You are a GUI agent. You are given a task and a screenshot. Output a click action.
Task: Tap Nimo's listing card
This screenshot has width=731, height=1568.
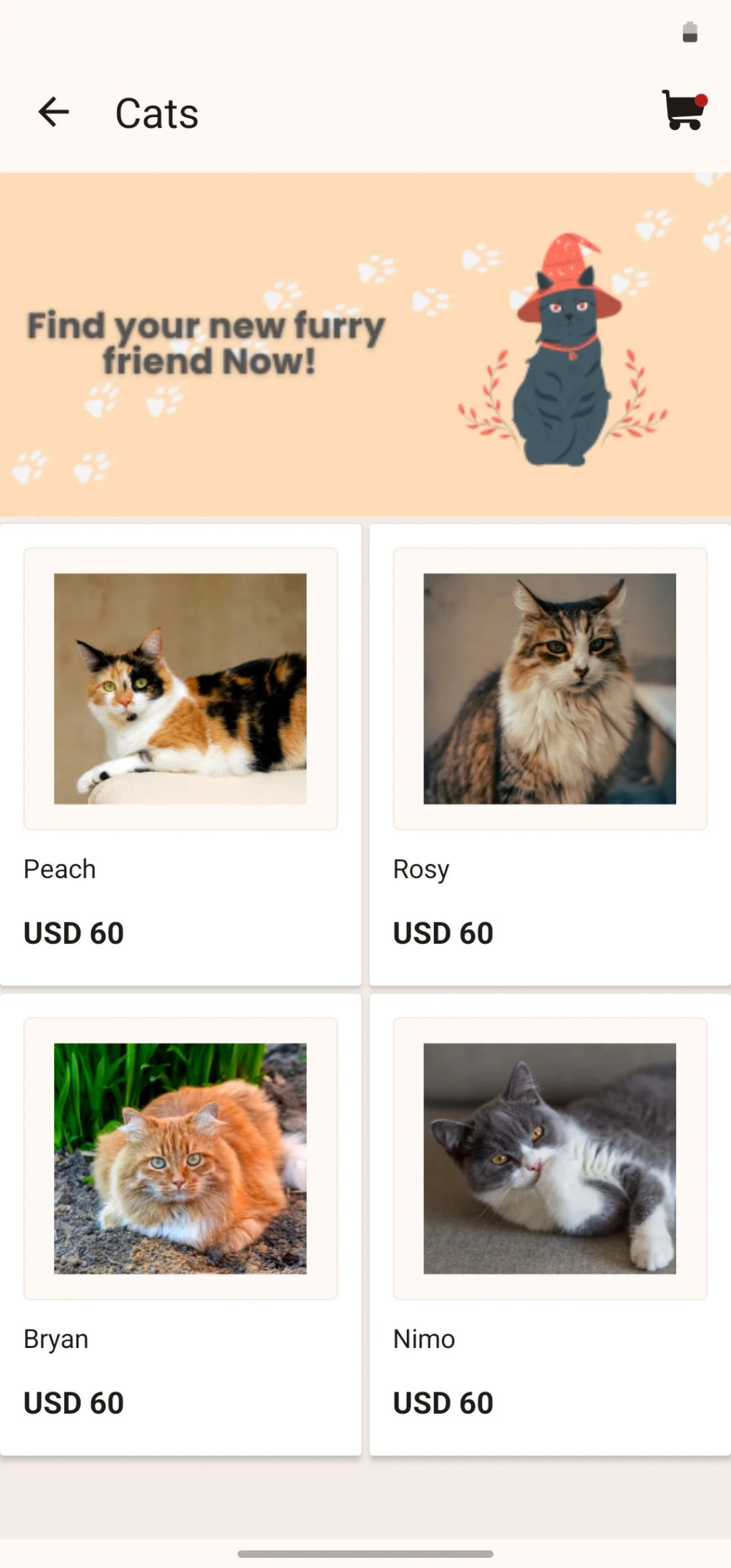click(x=550, y=1224)
